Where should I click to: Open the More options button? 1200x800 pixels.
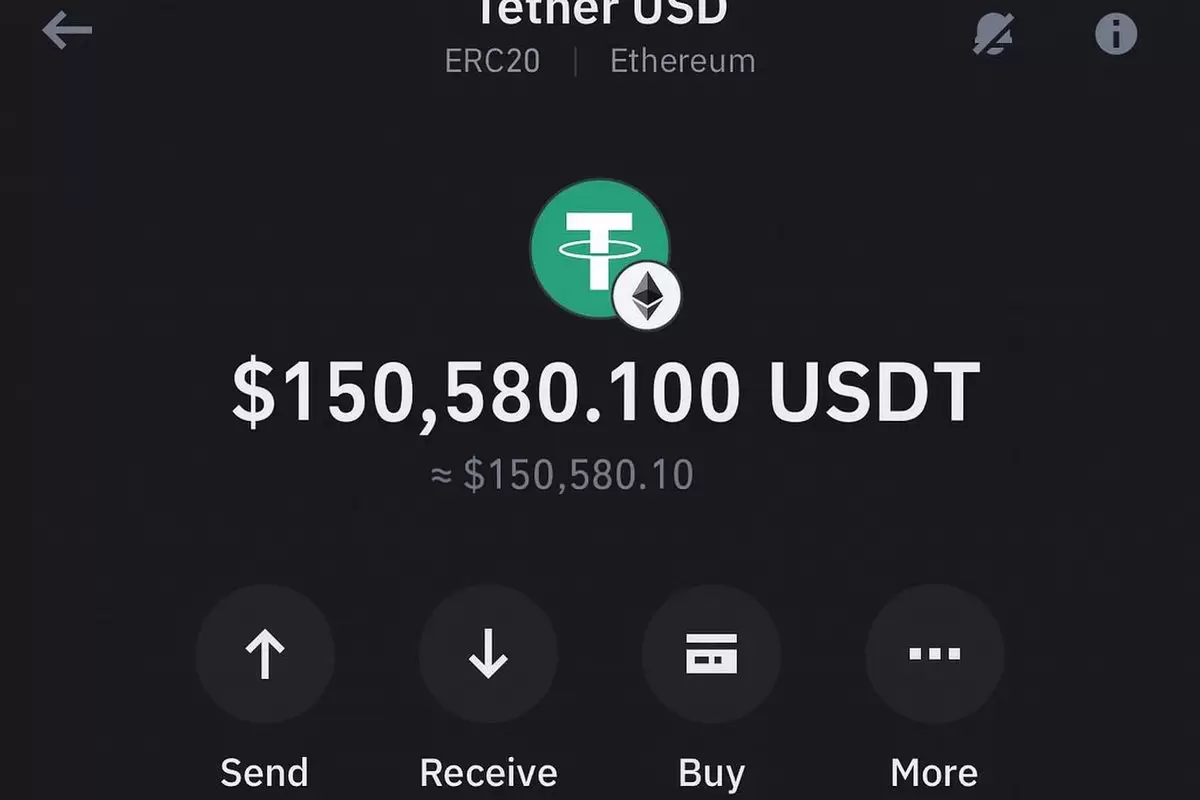point(934,655)
